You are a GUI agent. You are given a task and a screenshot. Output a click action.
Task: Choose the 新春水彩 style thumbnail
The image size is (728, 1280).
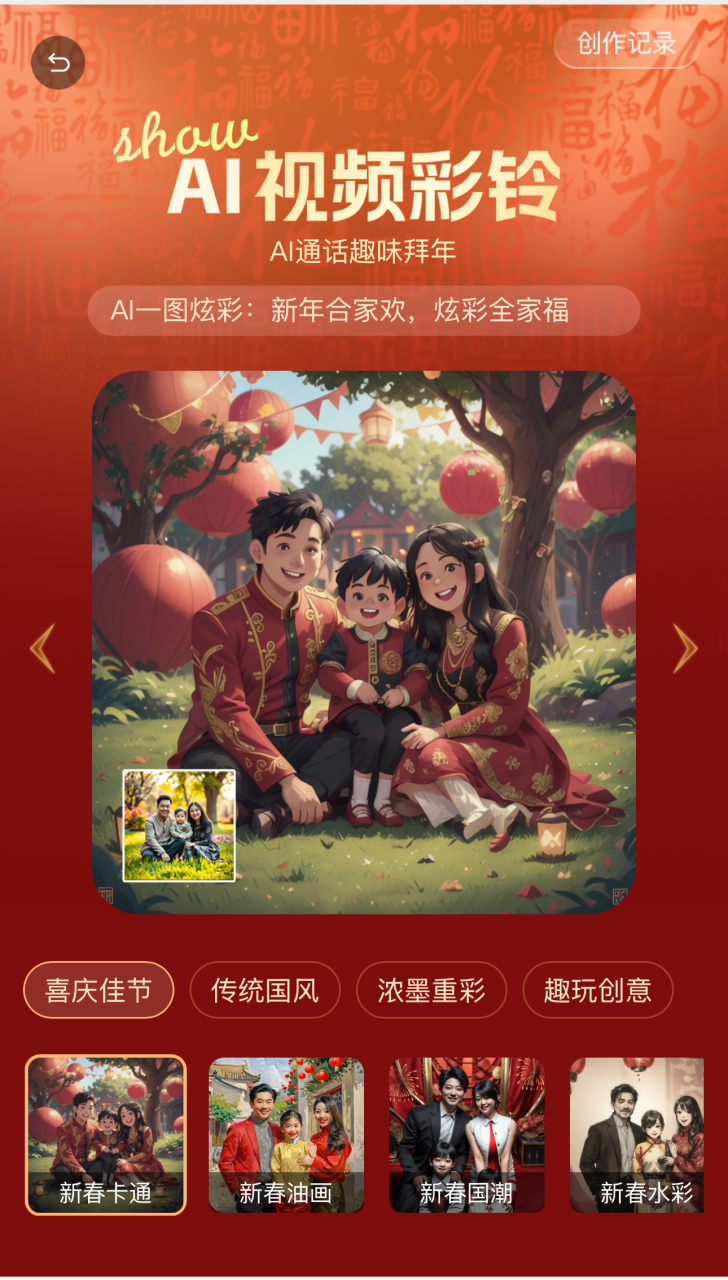(x=637, y=1135)
